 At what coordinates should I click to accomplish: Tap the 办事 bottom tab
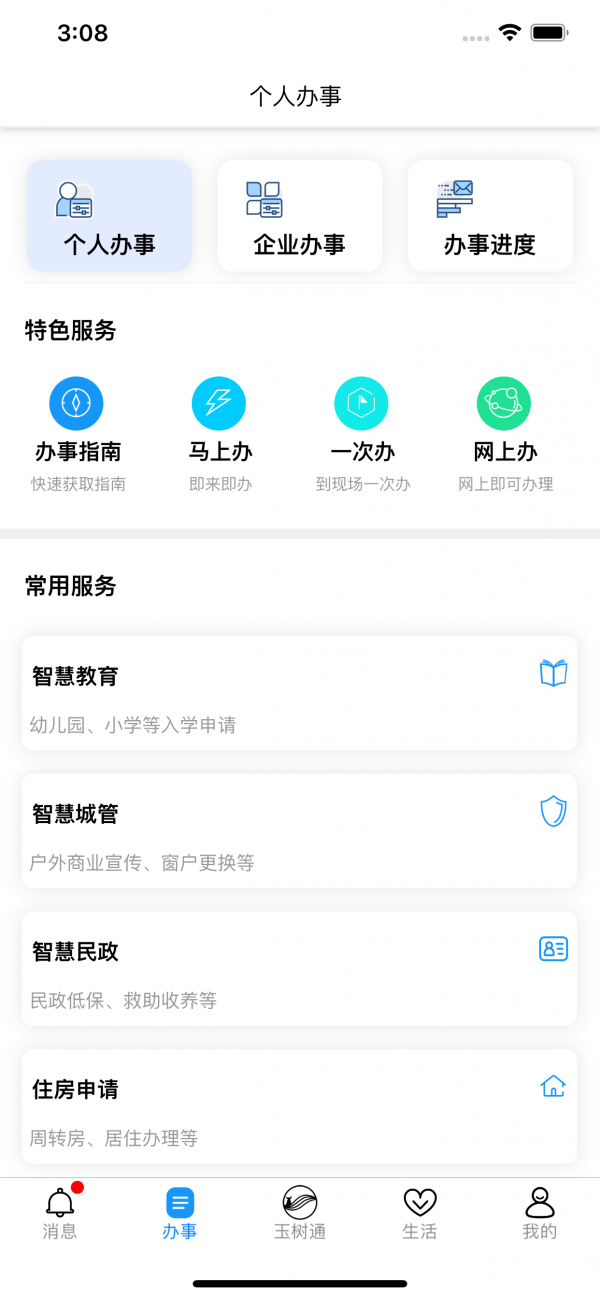tap(180, 1213)
